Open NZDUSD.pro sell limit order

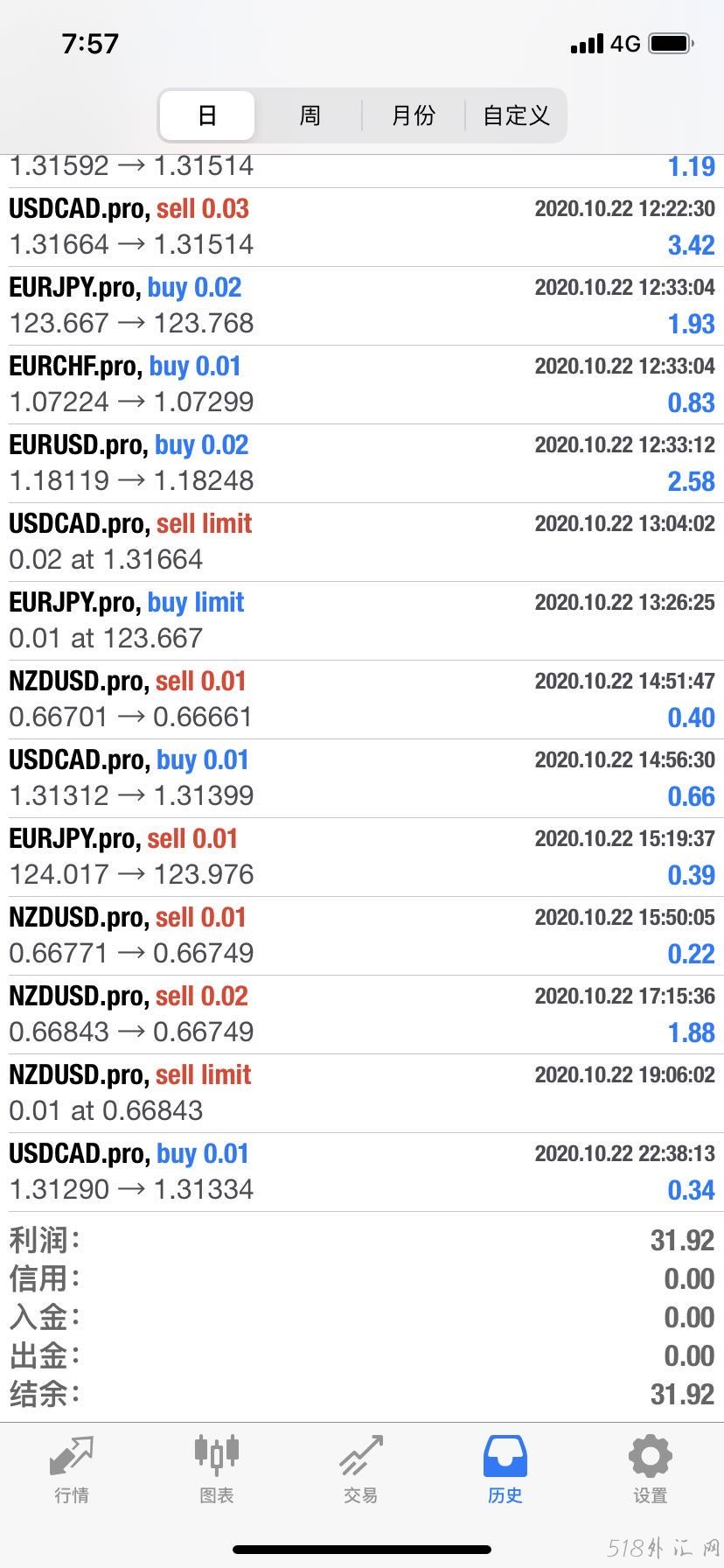362,1093
